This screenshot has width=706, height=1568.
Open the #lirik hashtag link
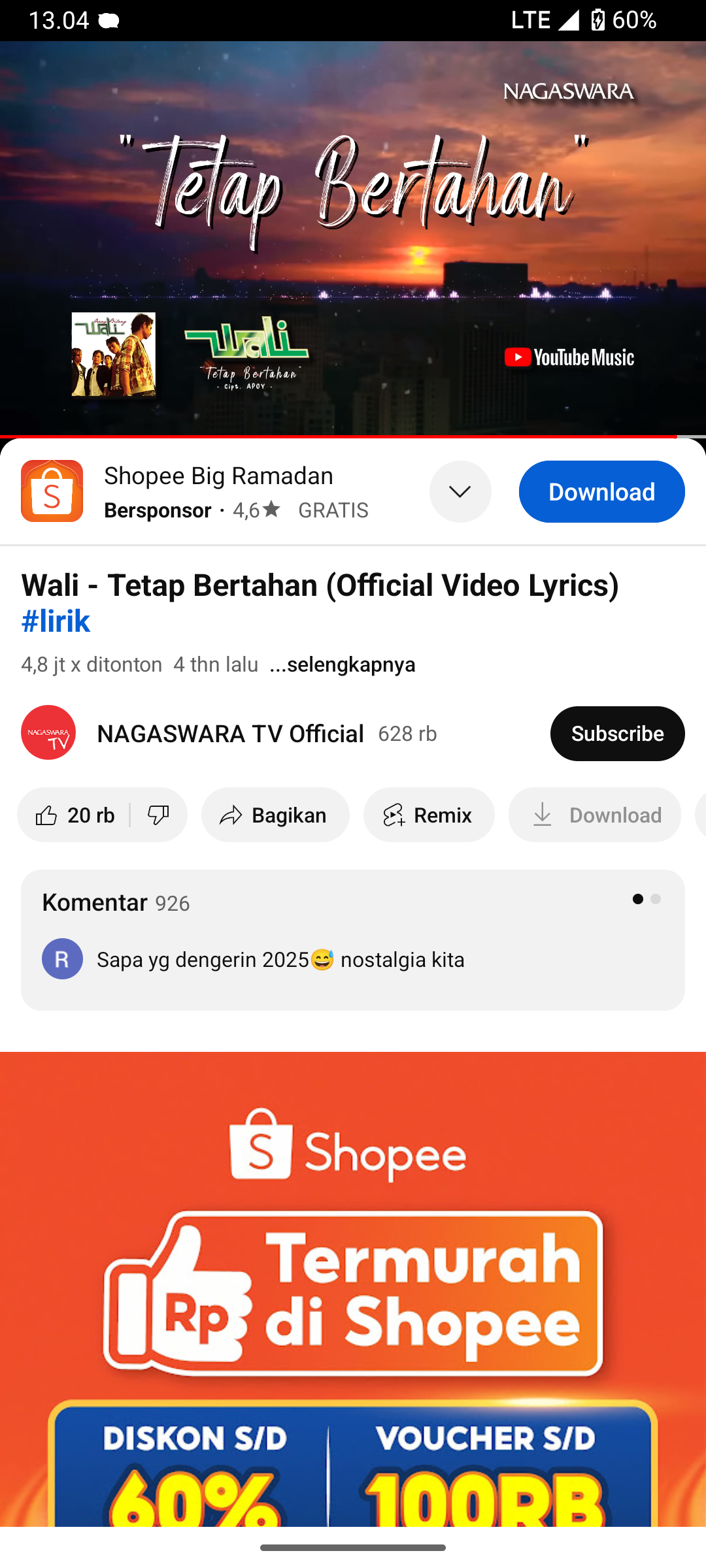pos(56,621)
